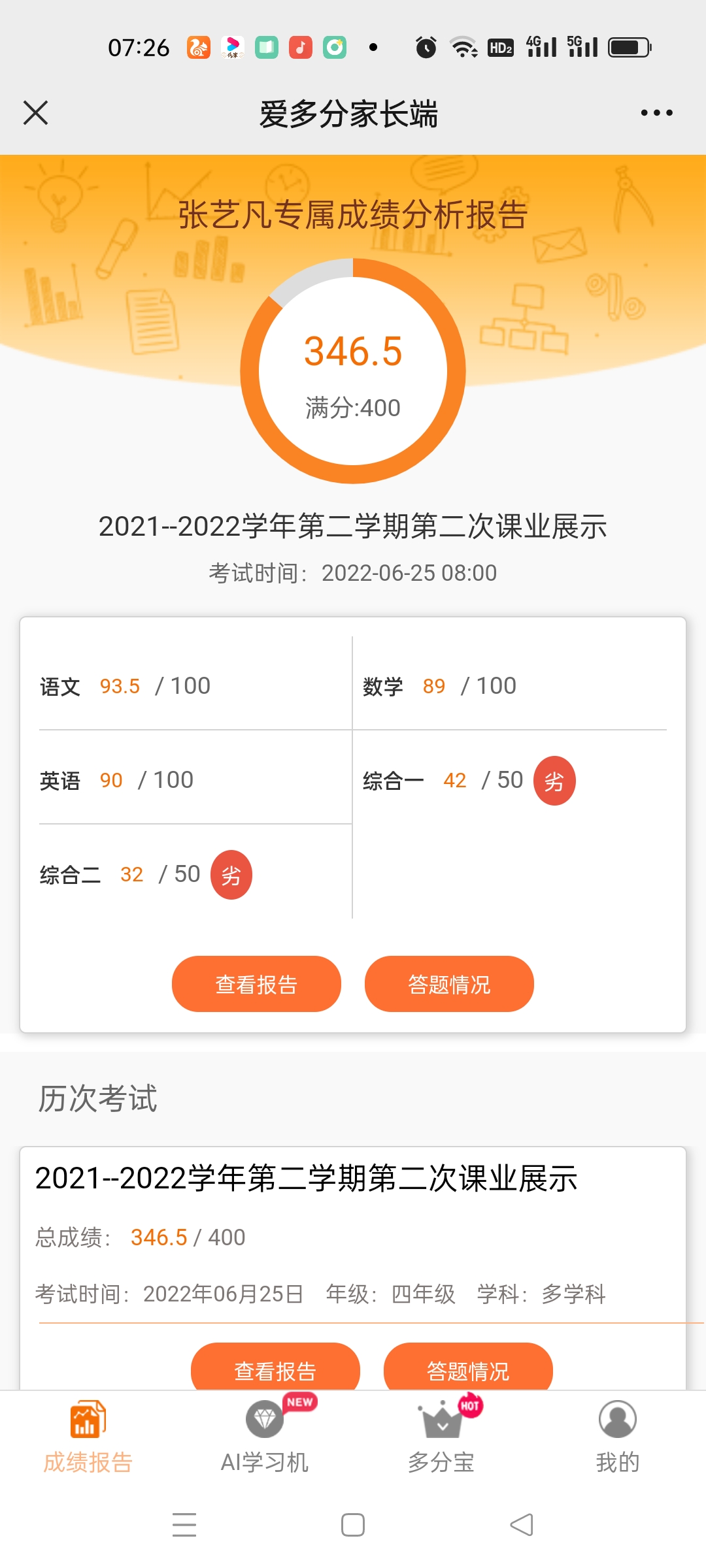Tap the UC Browser icon in status bar
The image size is (706, 1568).
coord(198,46)
